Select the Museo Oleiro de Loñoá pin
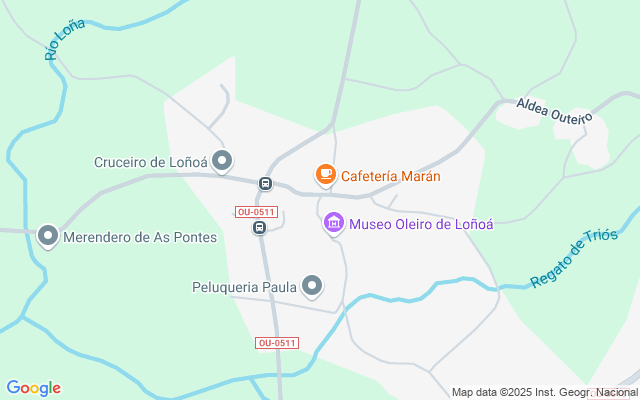 coord(334,223)
